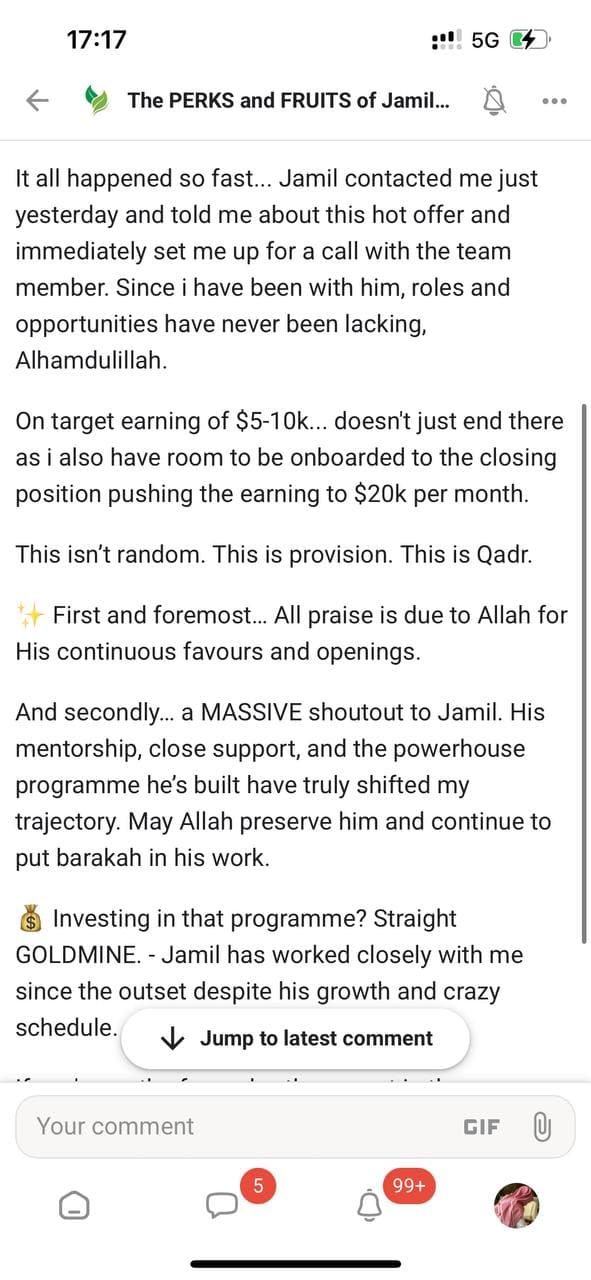Focus the Your comment field
Screen dimensions: 591x1280
(x=235, y=1126)
